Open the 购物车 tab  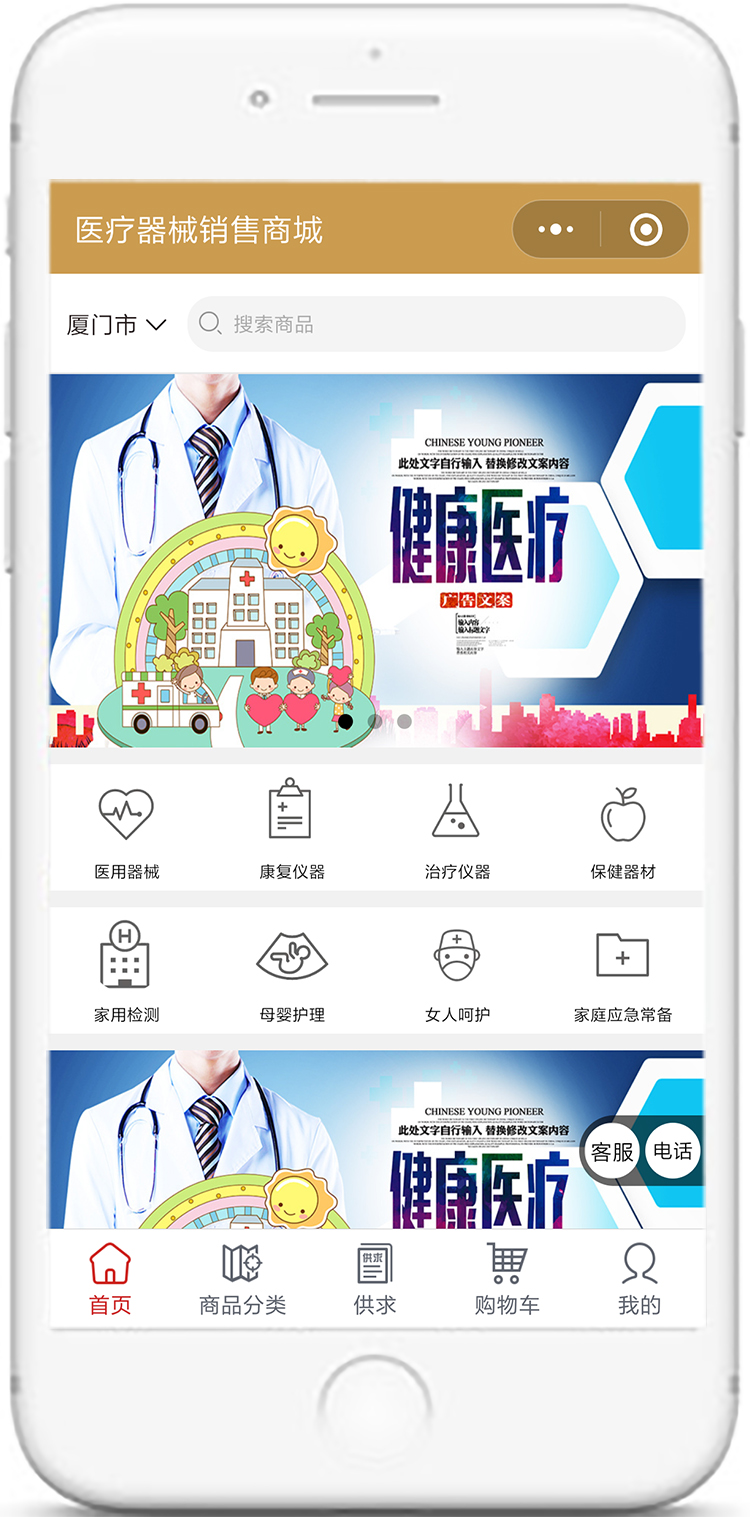[507, 1280]
